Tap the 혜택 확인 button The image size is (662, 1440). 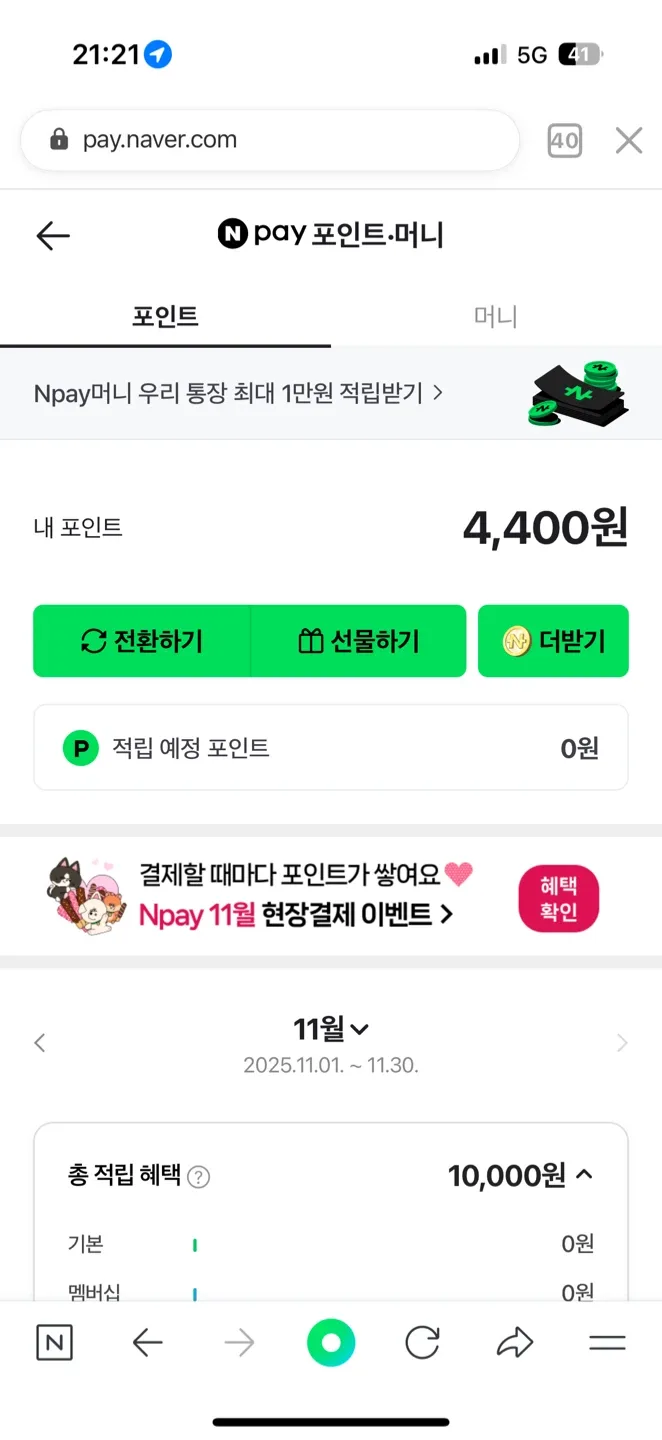[558, 898]
